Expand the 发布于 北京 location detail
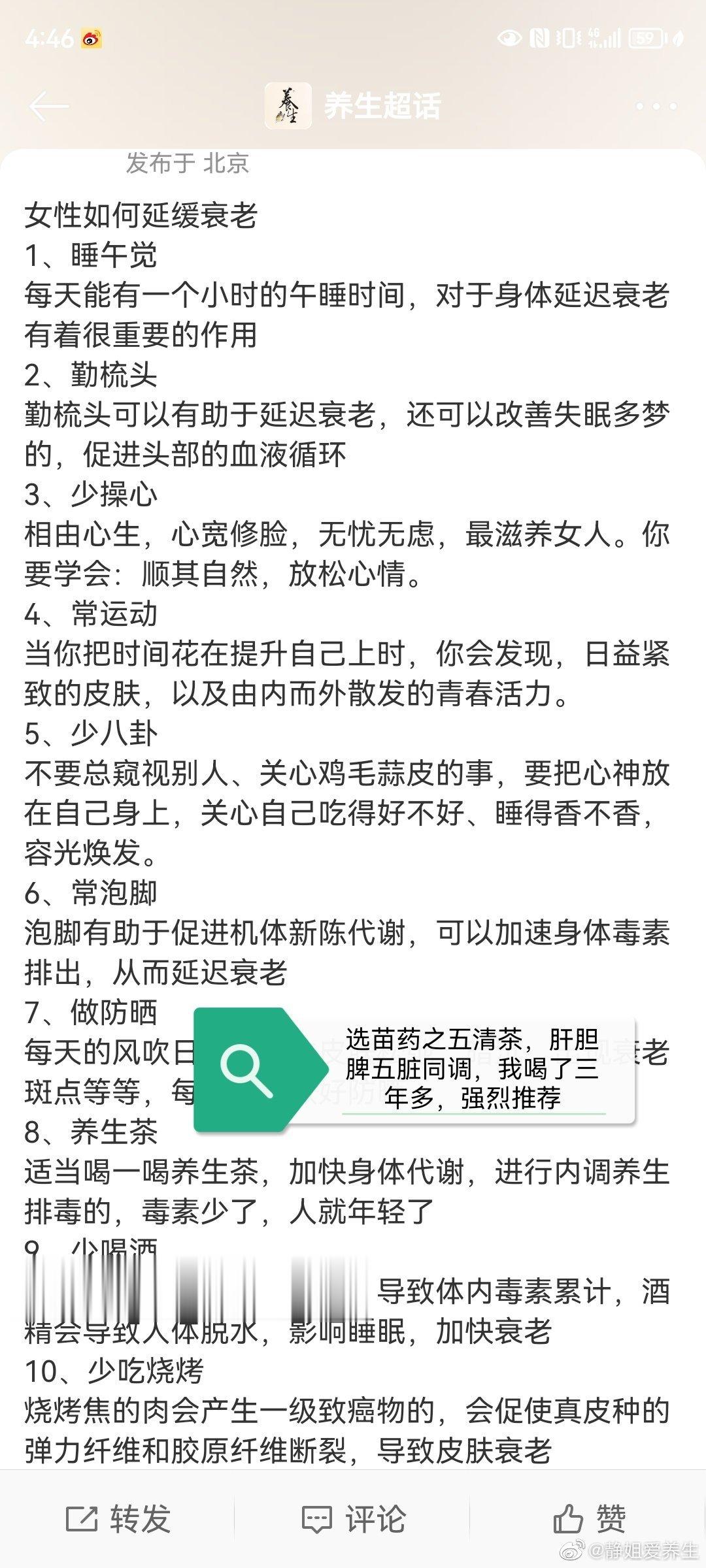Image resolution: width=706 pixels, height=1568 pixels. 188,165
